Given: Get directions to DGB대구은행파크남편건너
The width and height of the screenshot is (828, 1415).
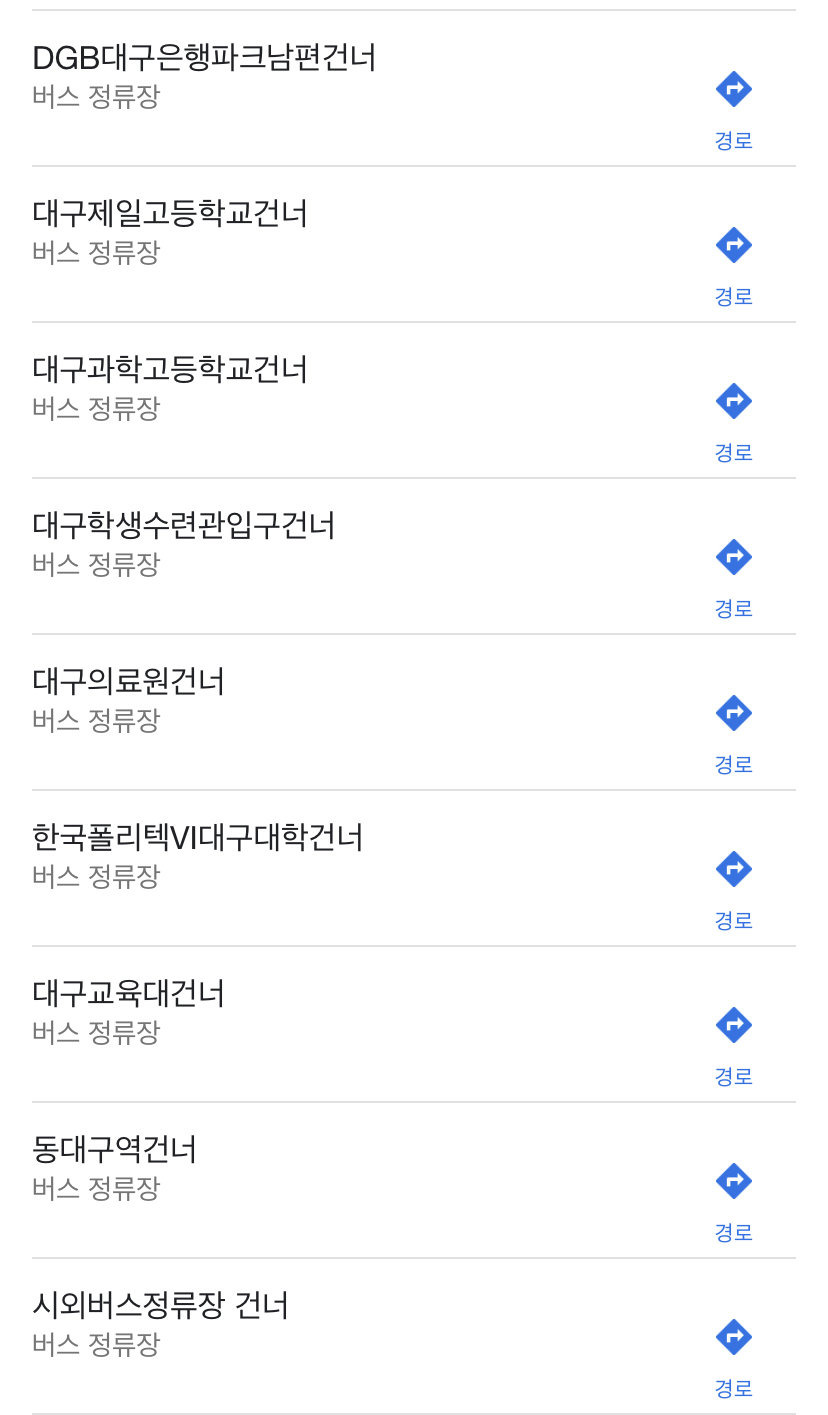Looking at the screenshot, I should 733,90.
